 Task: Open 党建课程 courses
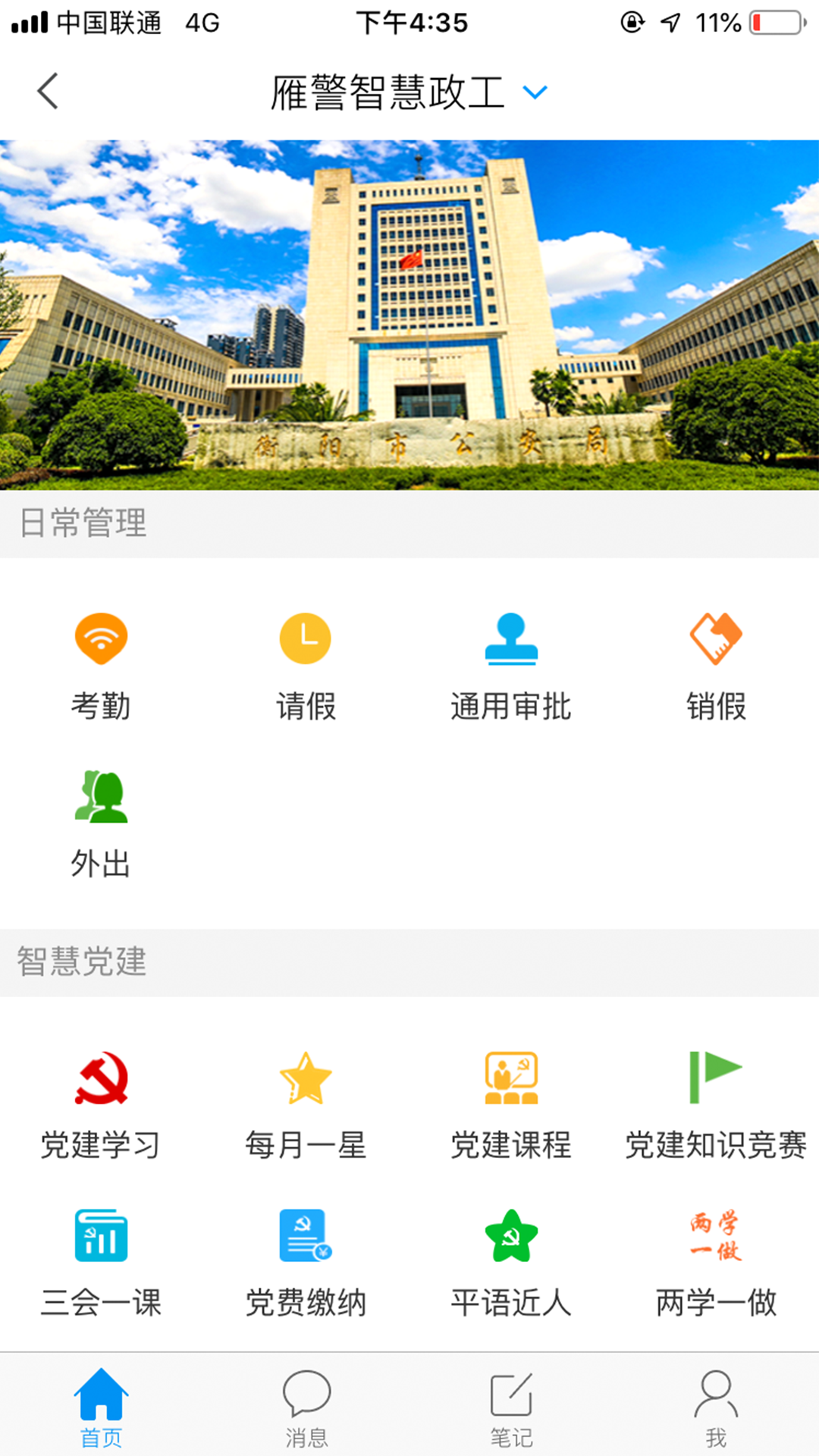point(511,1104)
